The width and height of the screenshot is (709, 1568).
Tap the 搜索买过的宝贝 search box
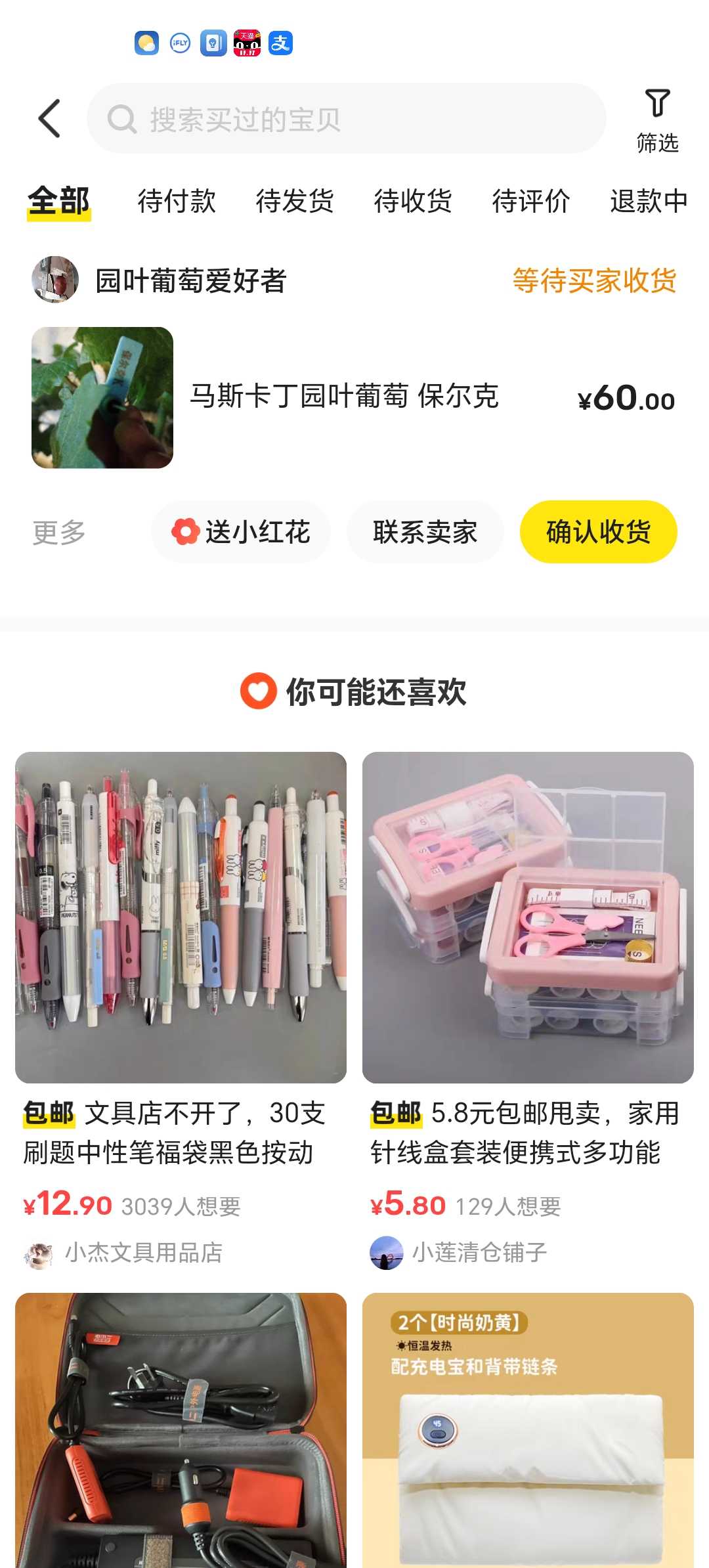coord(346,119)
